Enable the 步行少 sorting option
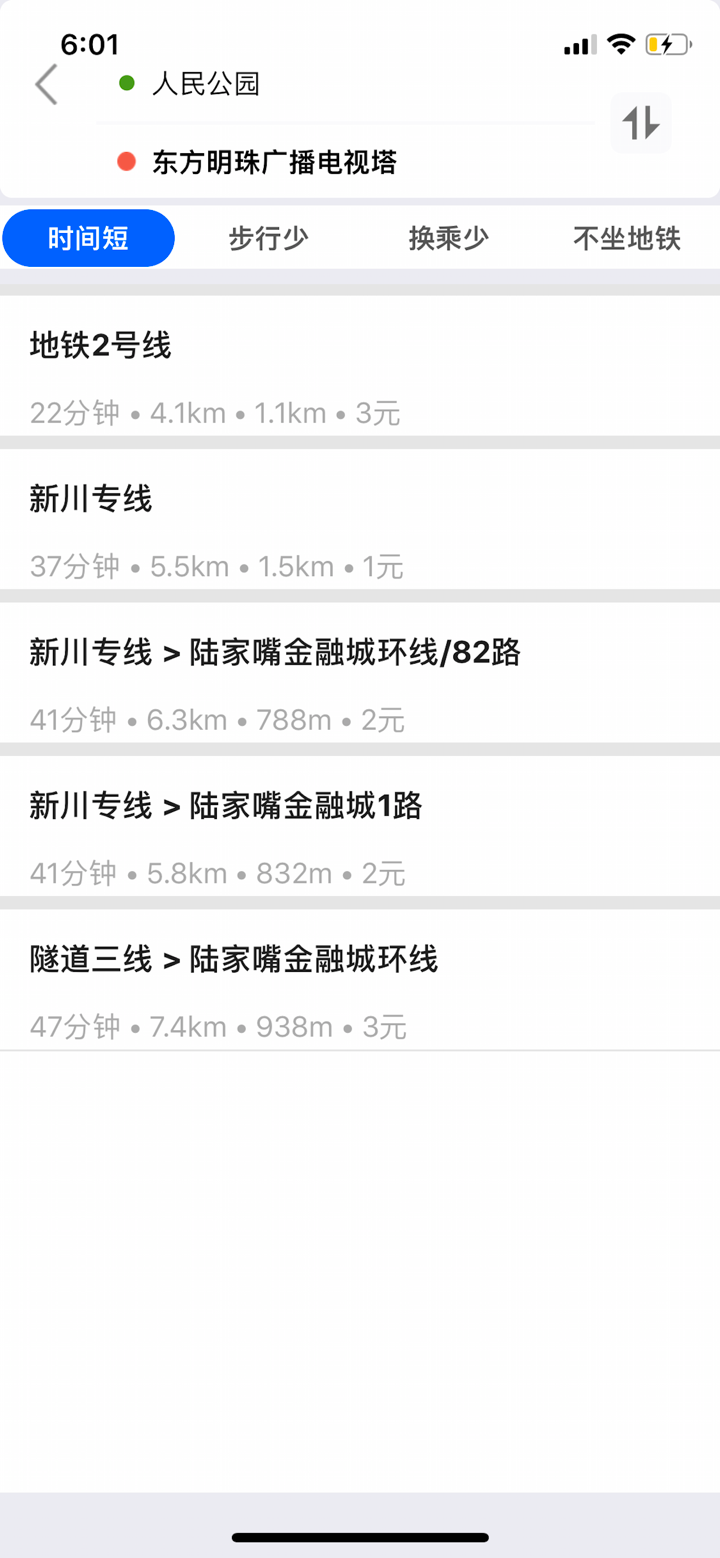720x1558 pixels. 267,238
